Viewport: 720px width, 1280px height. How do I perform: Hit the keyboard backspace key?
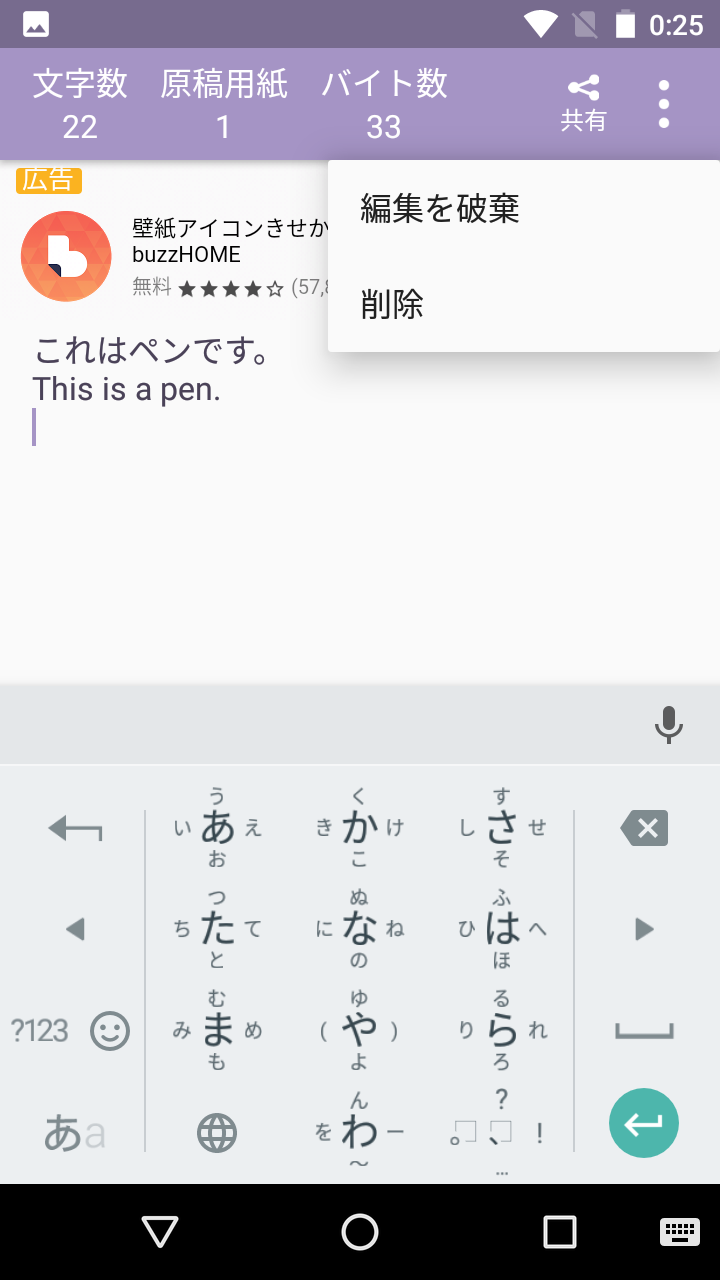click(645, 828)
